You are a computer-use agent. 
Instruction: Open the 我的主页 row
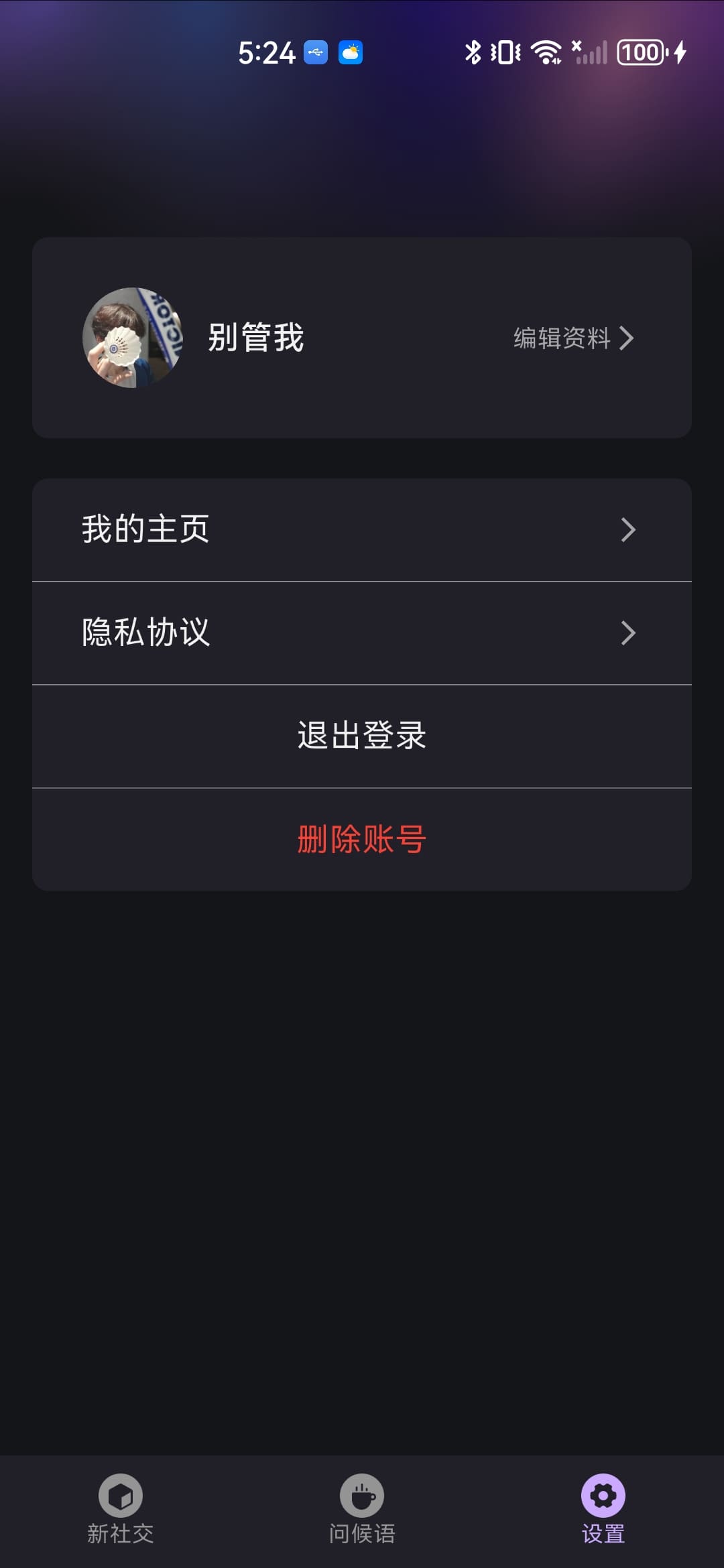361,529
